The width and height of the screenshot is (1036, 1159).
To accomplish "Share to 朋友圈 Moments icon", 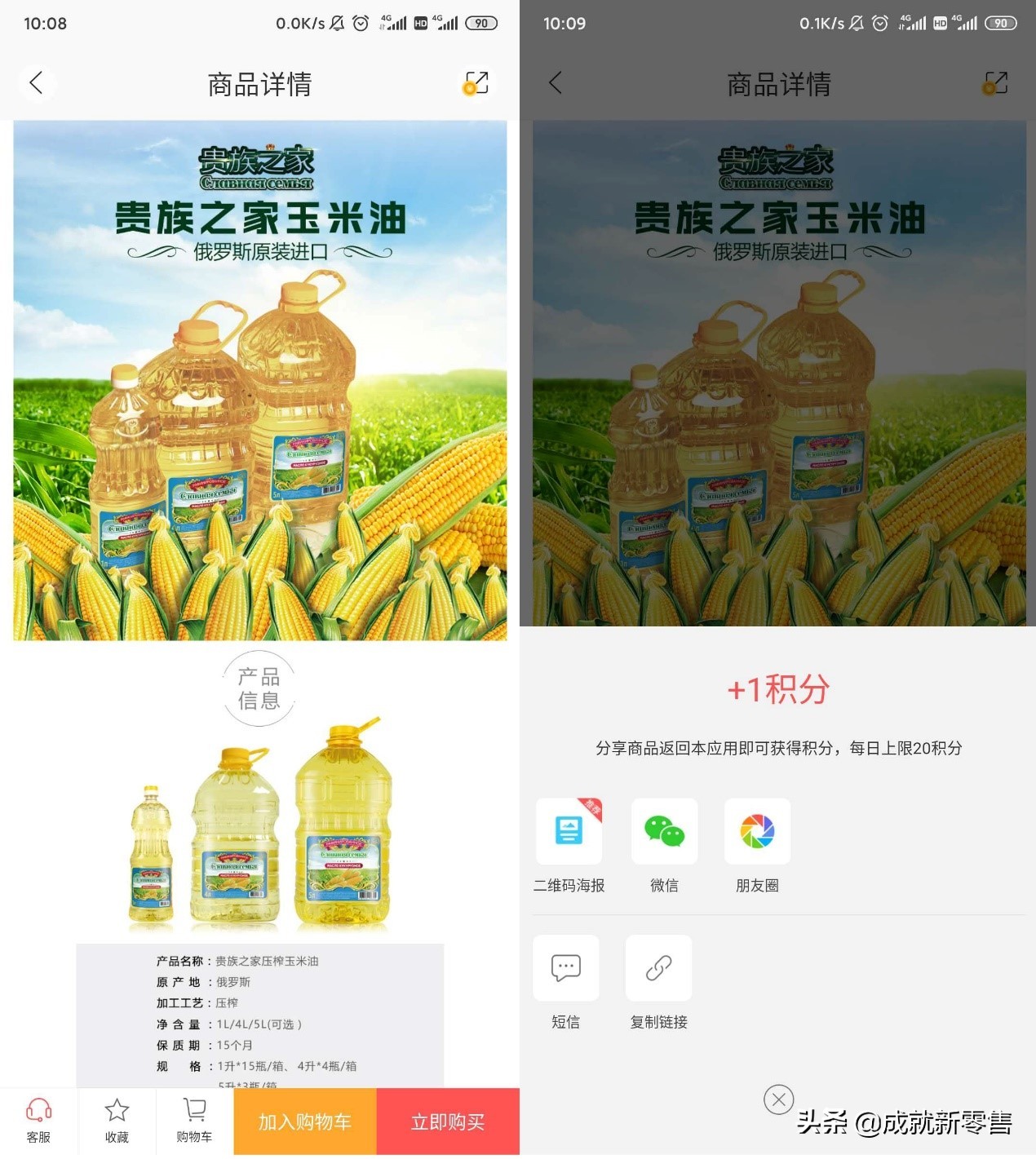I will [757, 832].
